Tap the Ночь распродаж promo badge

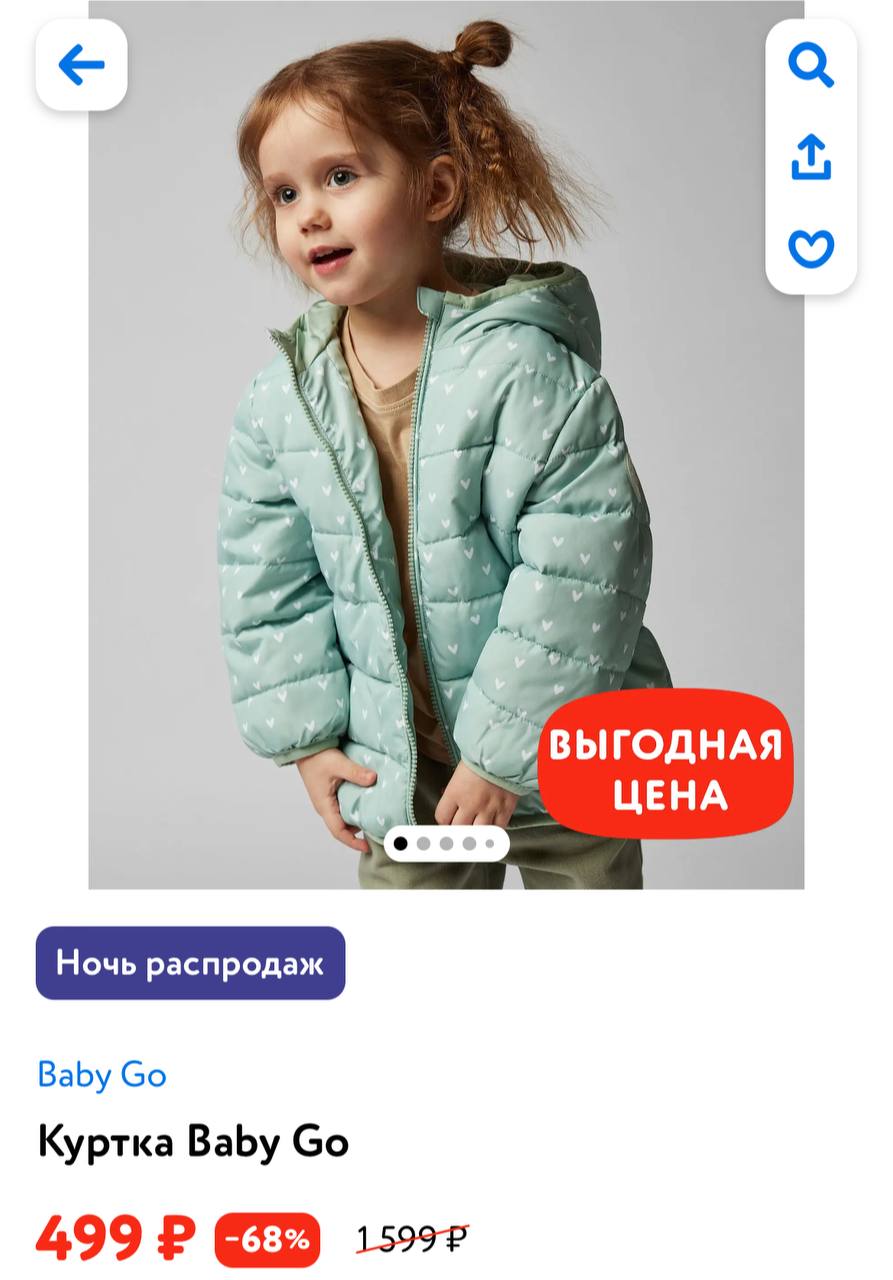pyautogui.click(x=190, y=963)
